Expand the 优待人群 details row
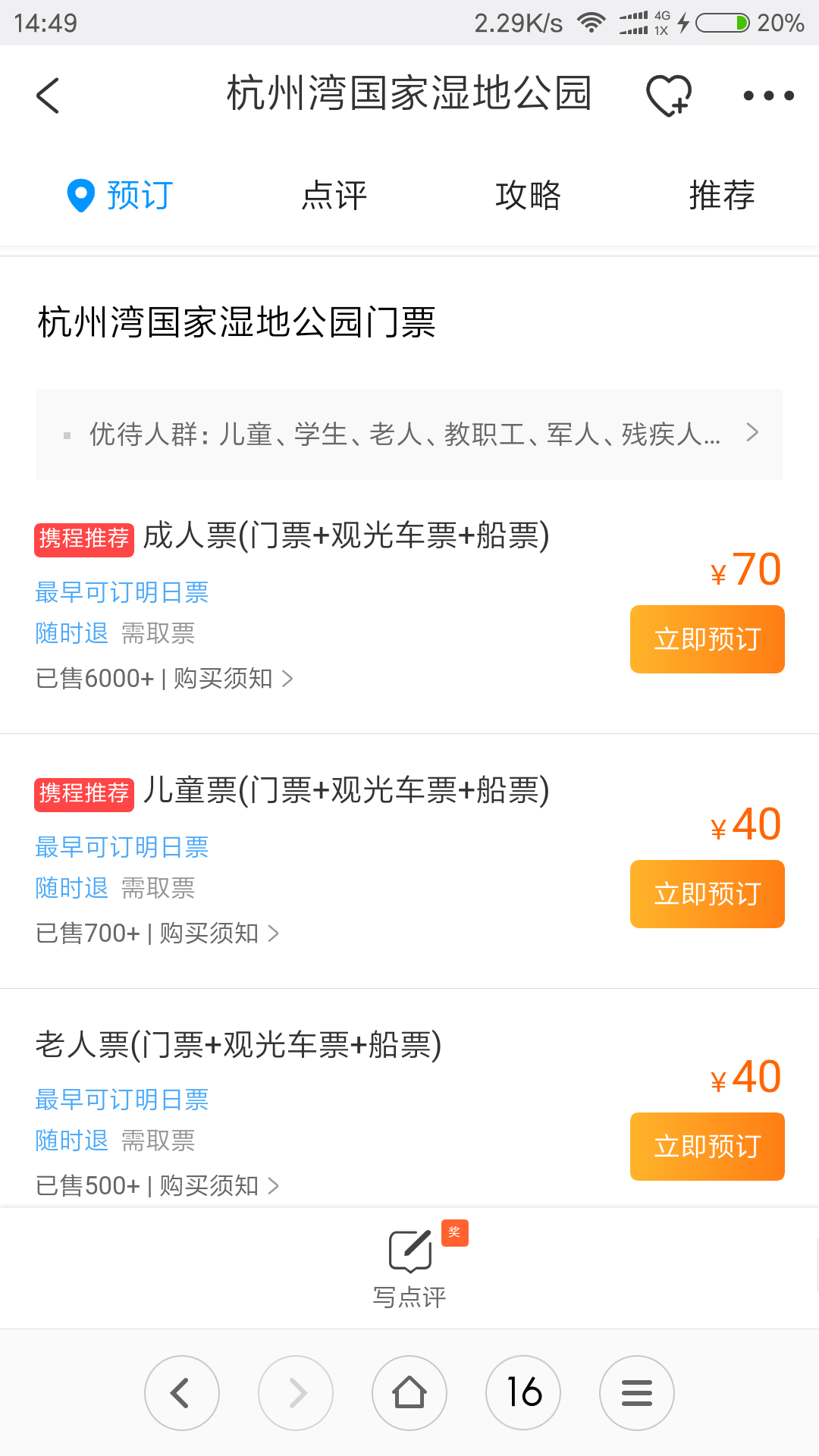 (409, 434)
